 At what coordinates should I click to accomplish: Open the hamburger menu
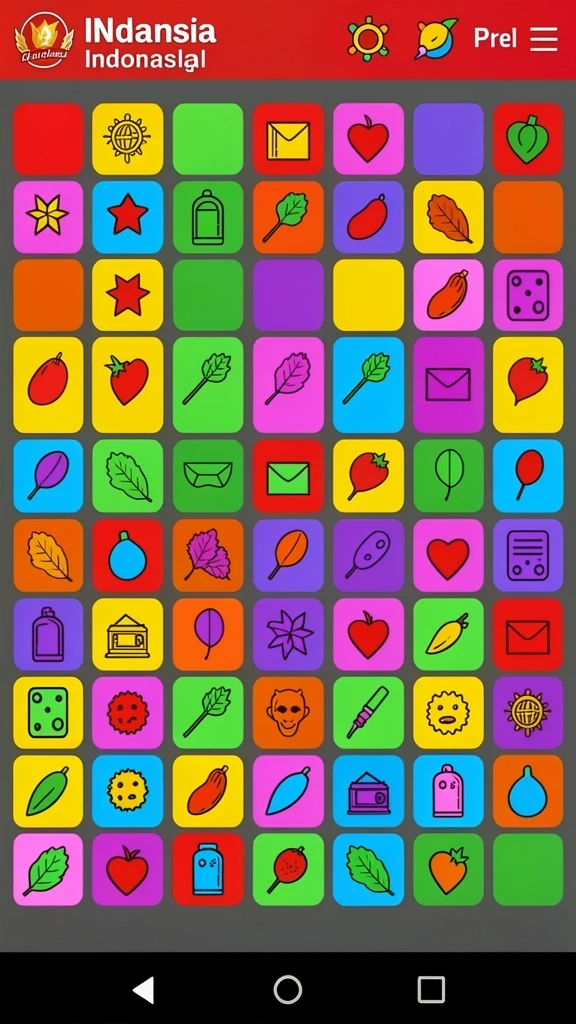tap(543, 39)
